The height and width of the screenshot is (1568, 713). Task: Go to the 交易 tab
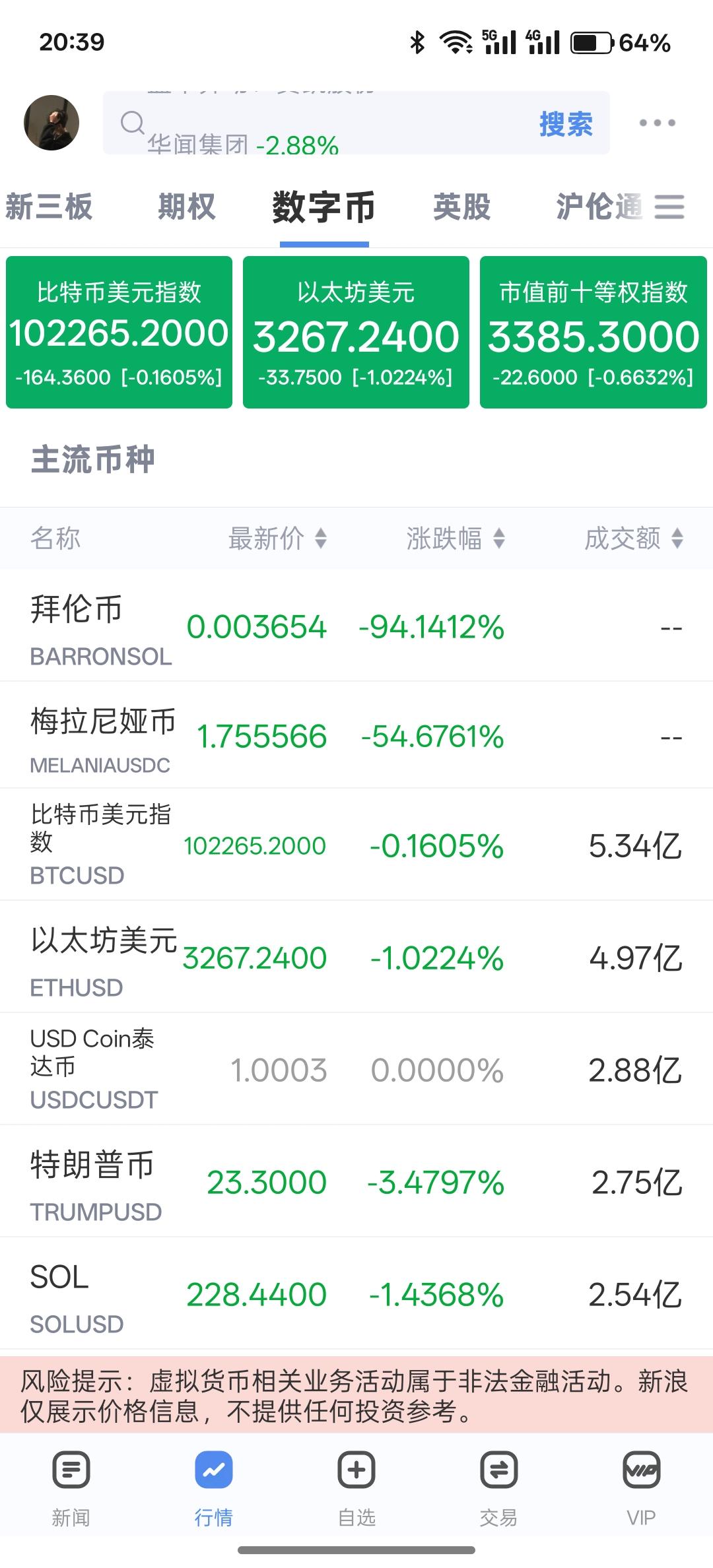(498, 1487)
